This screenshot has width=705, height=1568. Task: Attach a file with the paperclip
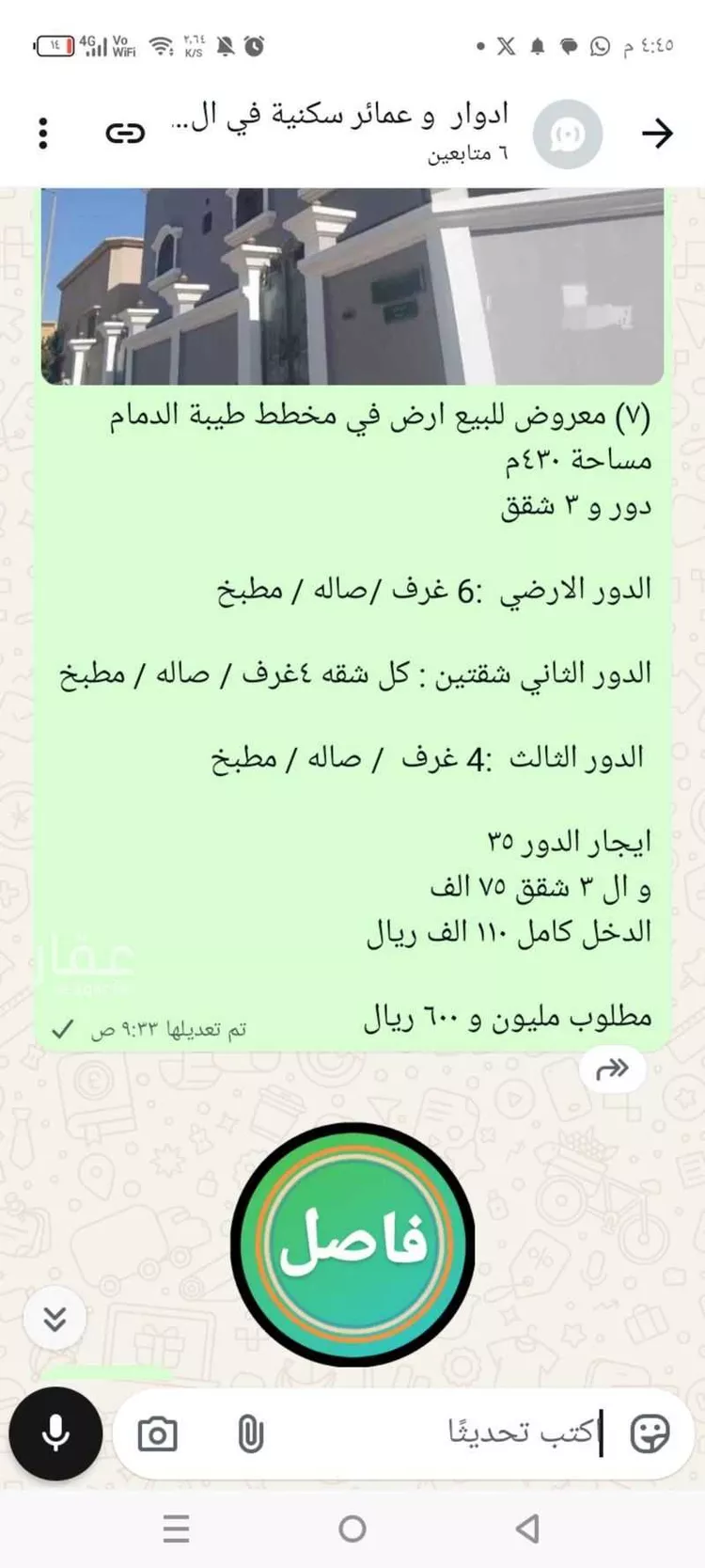[250, 1434]
